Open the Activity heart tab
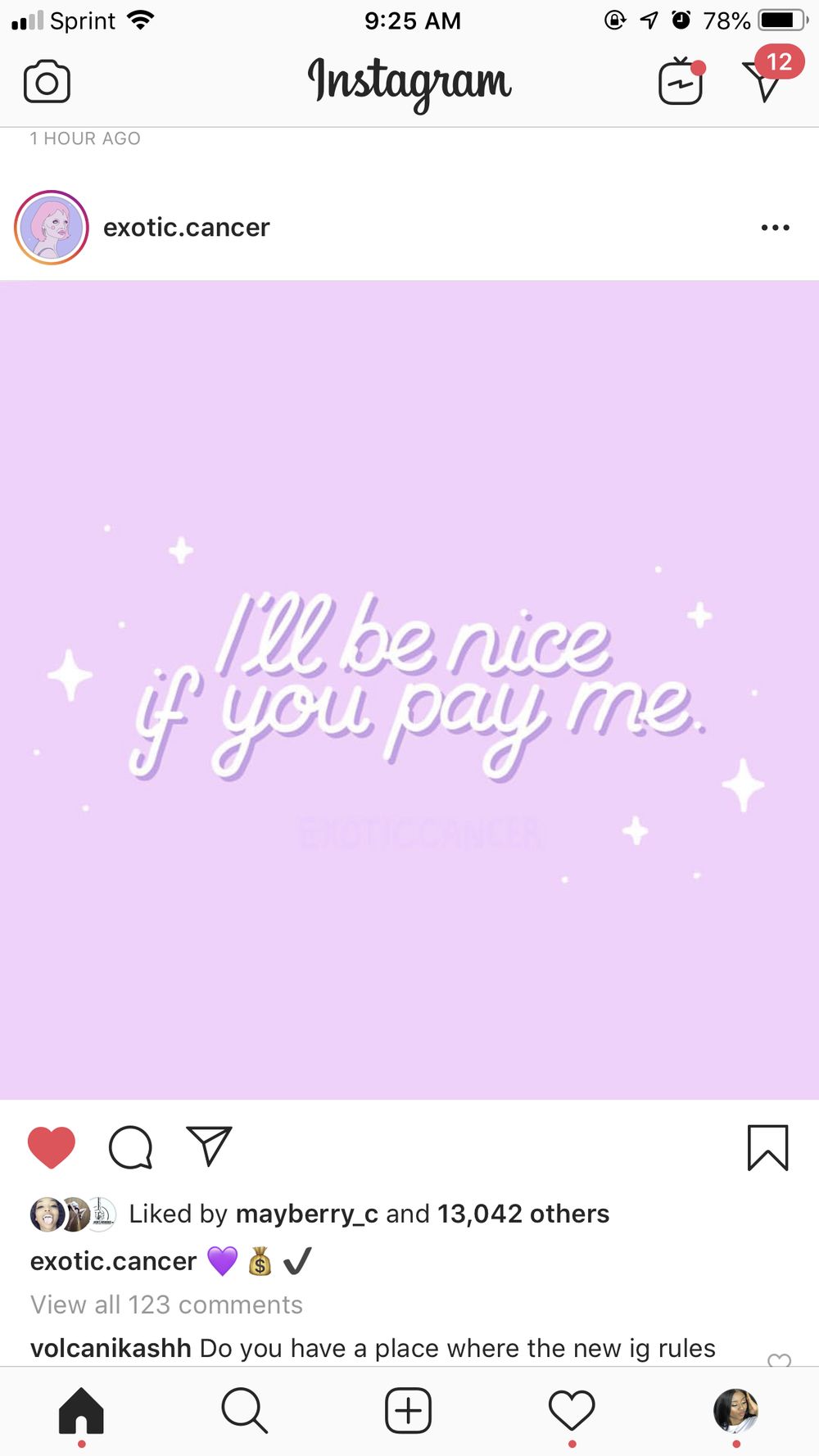 [x=572, y=1410]
